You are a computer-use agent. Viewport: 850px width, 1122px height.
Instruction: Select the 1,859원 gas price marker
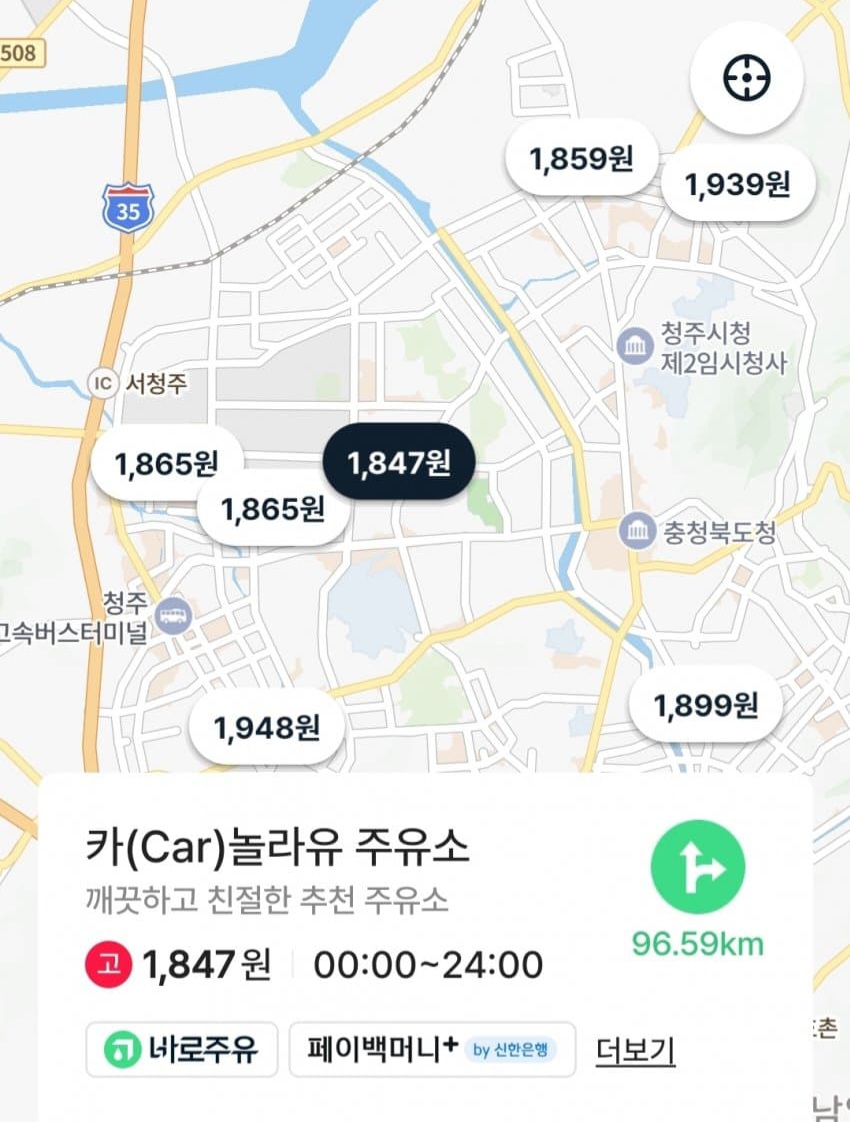582,158
